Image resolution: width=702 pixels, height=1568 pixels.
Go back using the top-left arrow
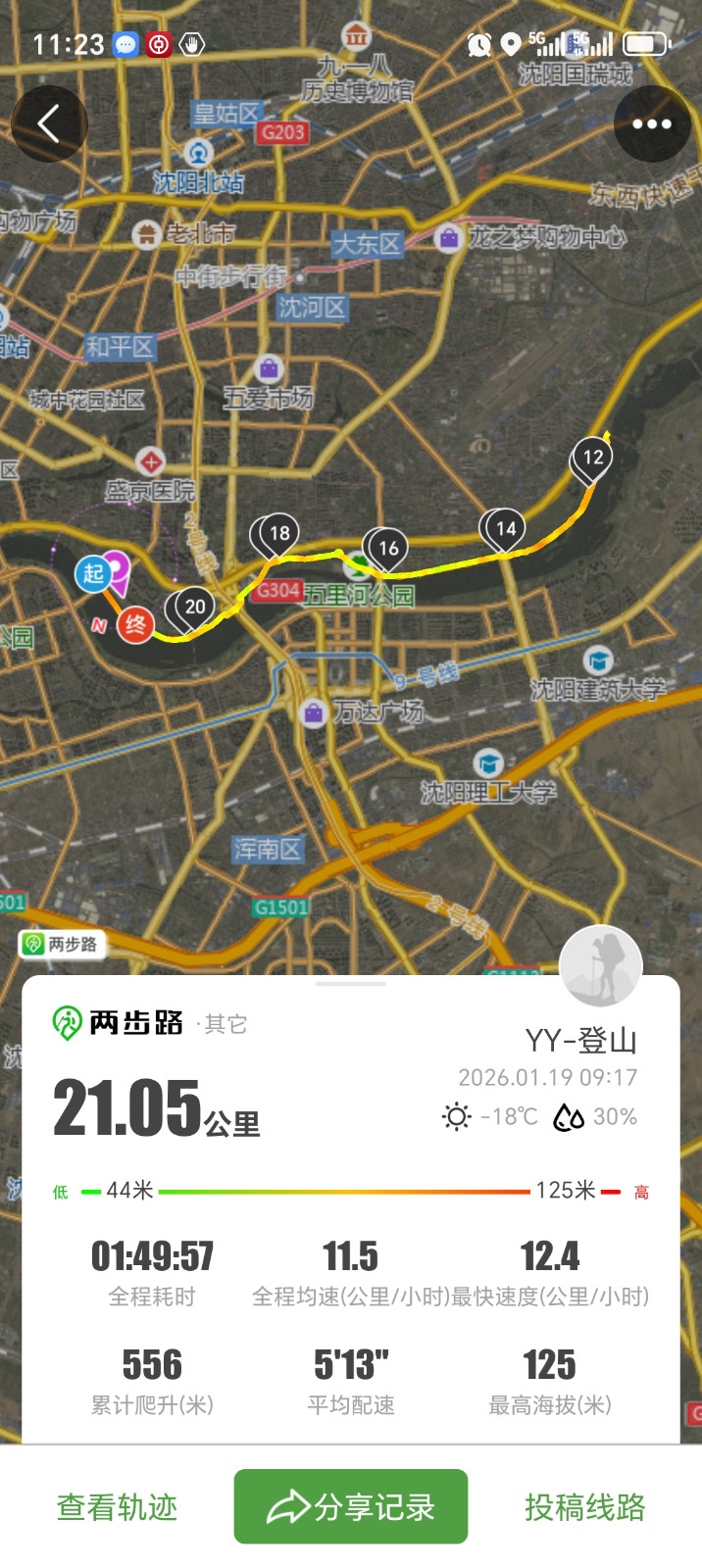pos(49,123)
